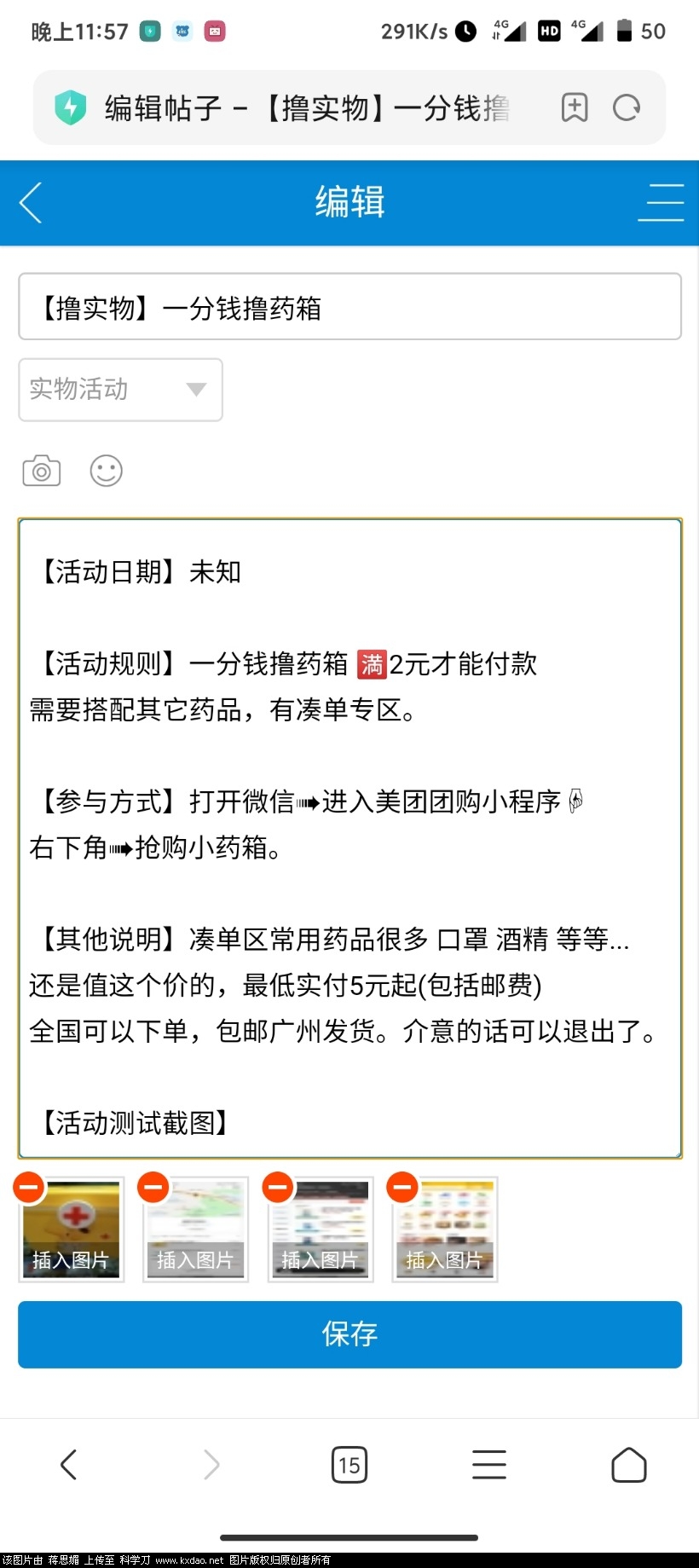Open the 实物活动 category dropdown
This screenshot has width=699, height=1568.
119,390
